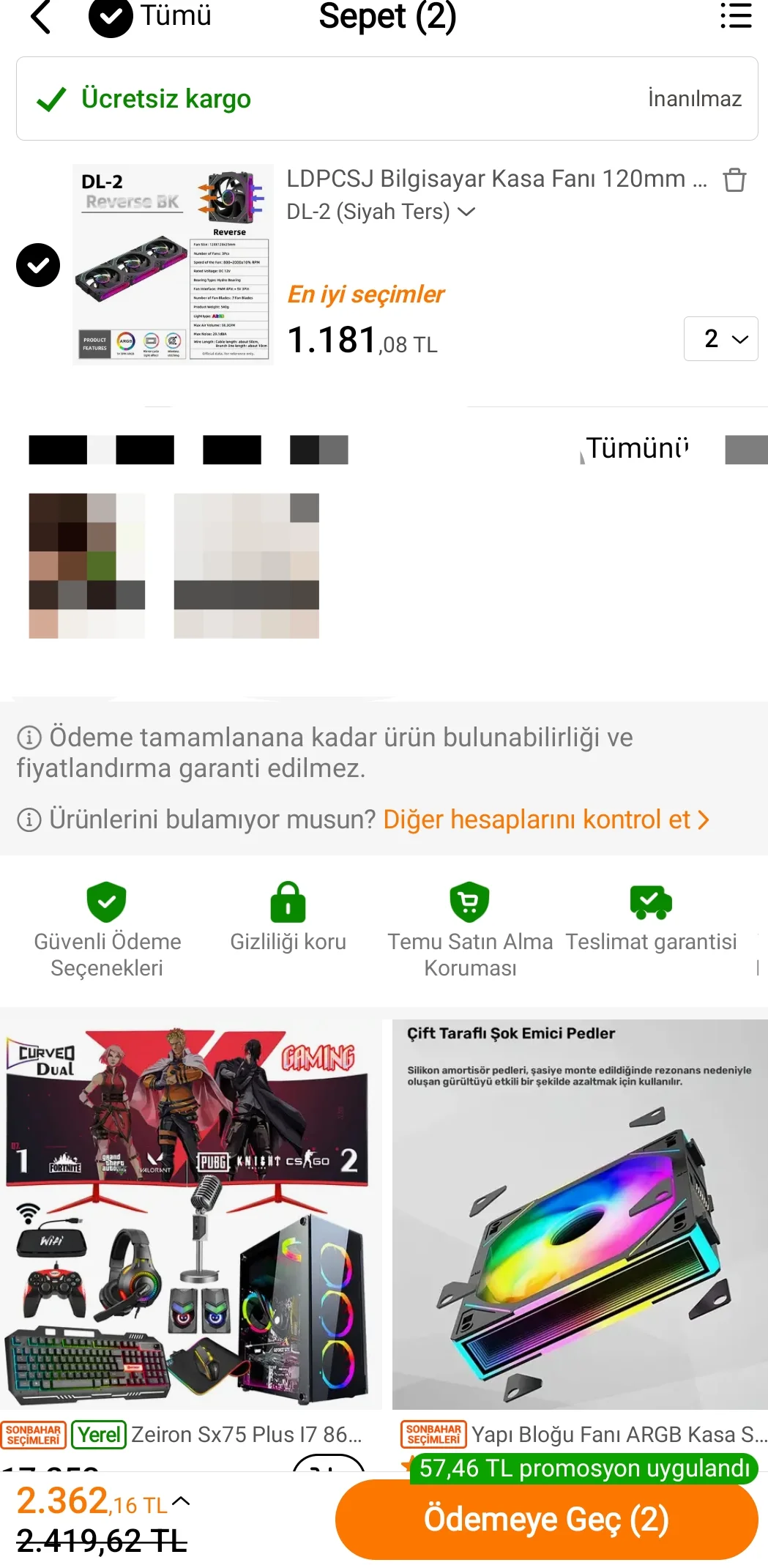
Task: Open the LDPCSJ fan product image
Action: (174, 265)
